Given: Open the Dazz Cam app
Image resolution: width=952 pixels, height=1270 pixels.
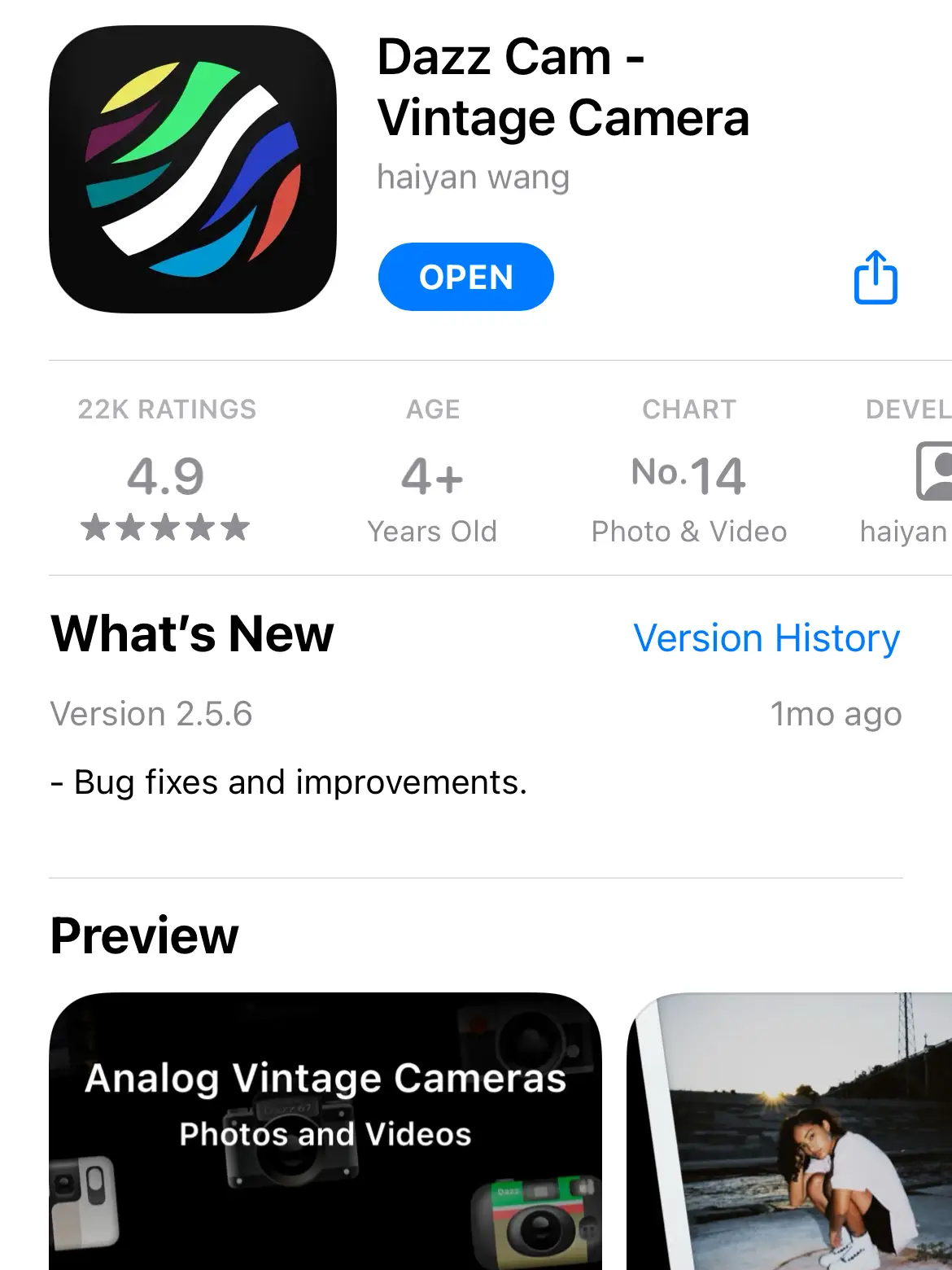Looking at the screenshot, I should [465, 277].
